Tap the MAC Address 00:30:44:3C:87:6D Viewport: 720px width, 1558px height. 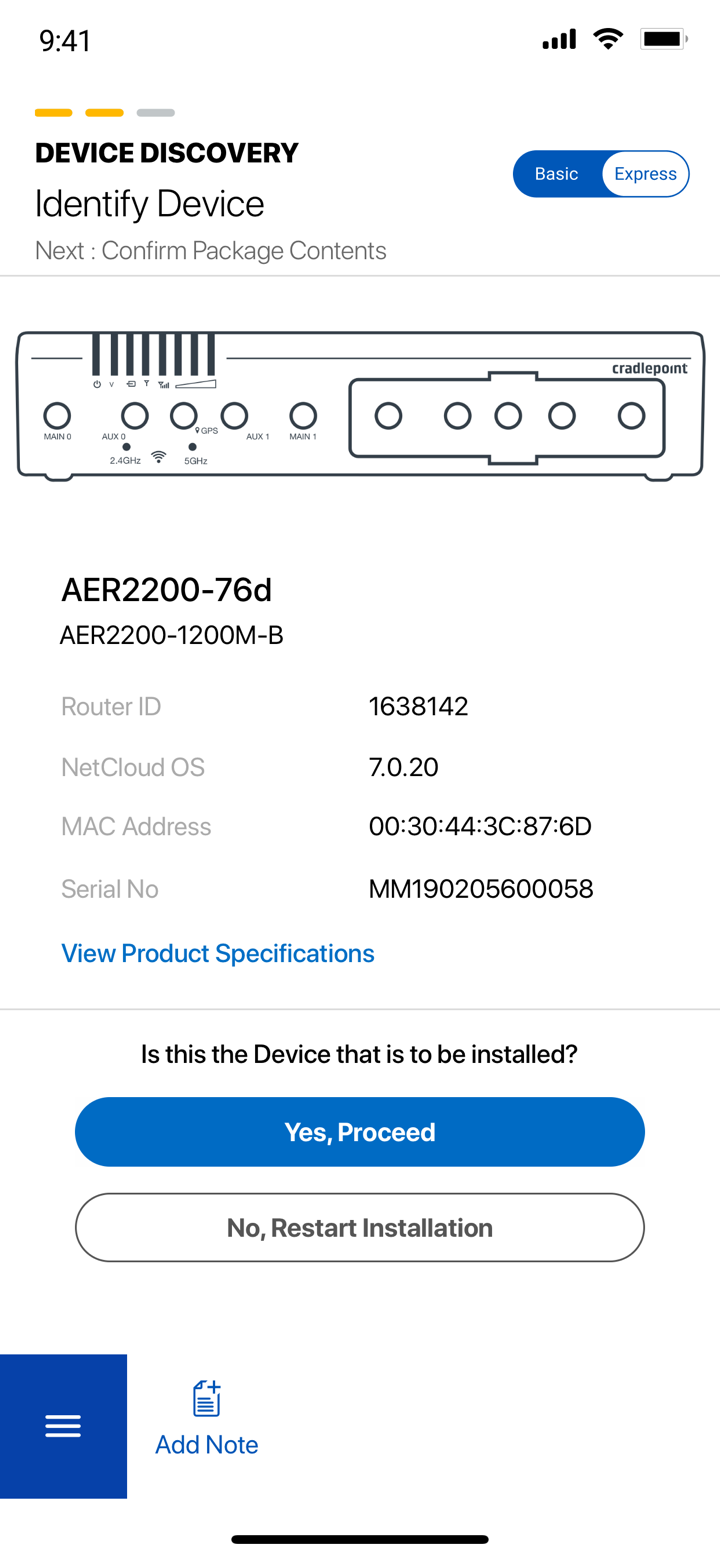click(x=481, y=826)
